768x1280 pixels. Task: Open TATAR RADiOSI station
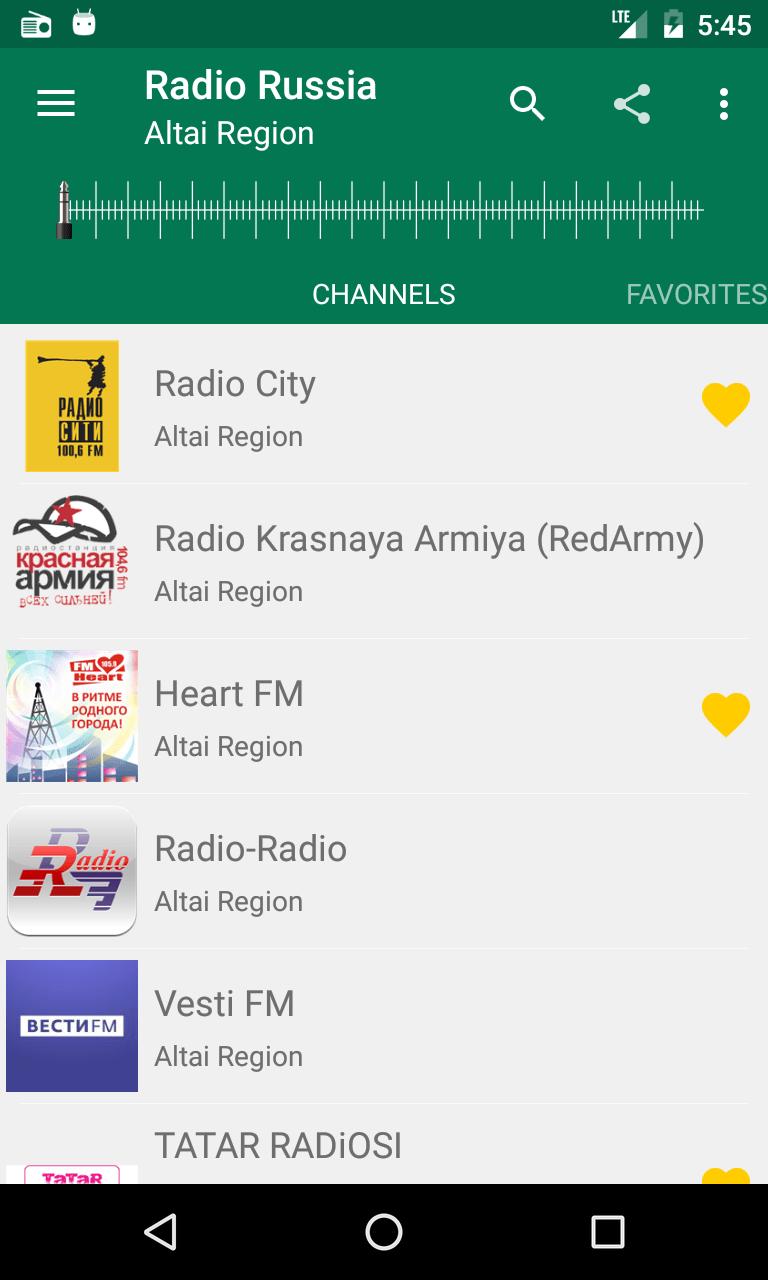(x=384, y=1144)
